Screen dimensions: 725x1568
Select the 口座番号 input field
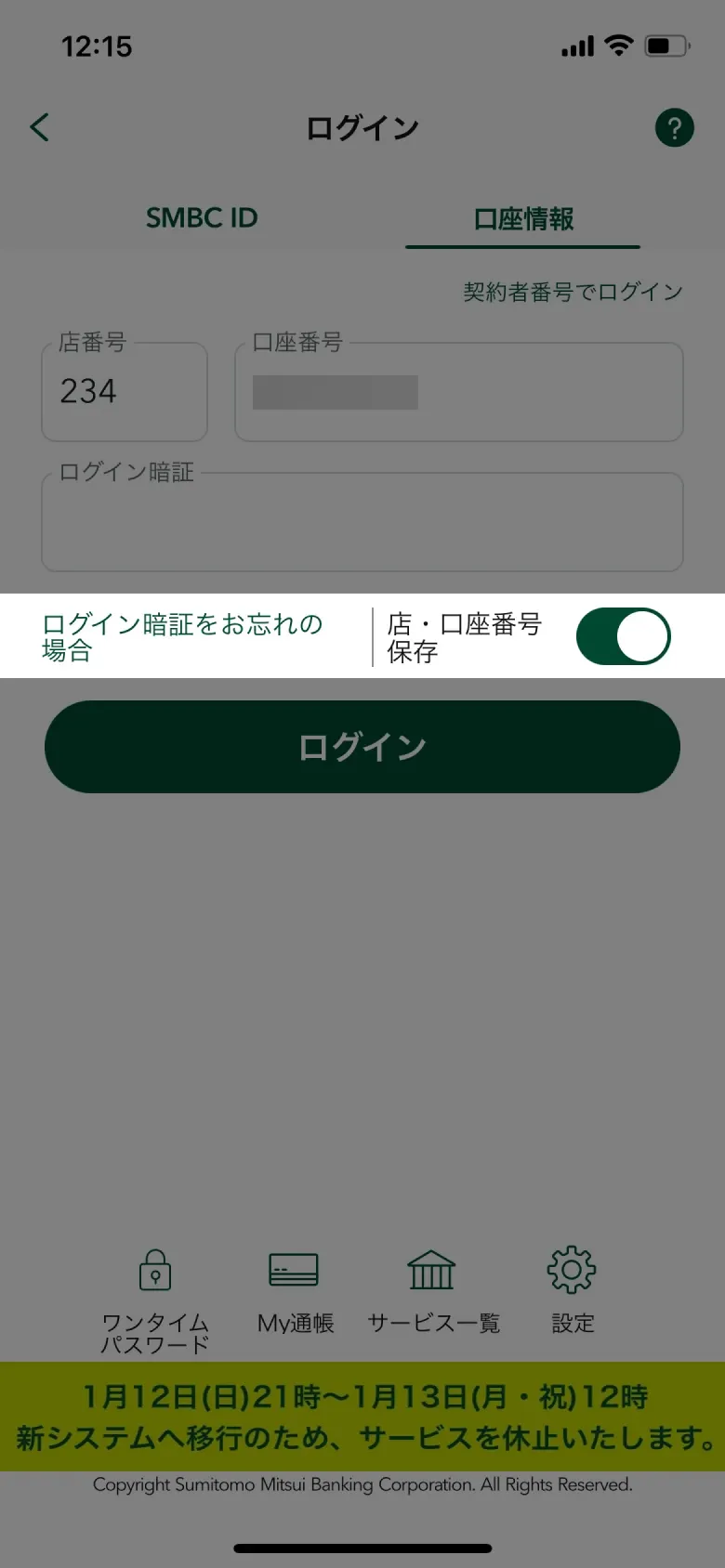tap(459, 391)
